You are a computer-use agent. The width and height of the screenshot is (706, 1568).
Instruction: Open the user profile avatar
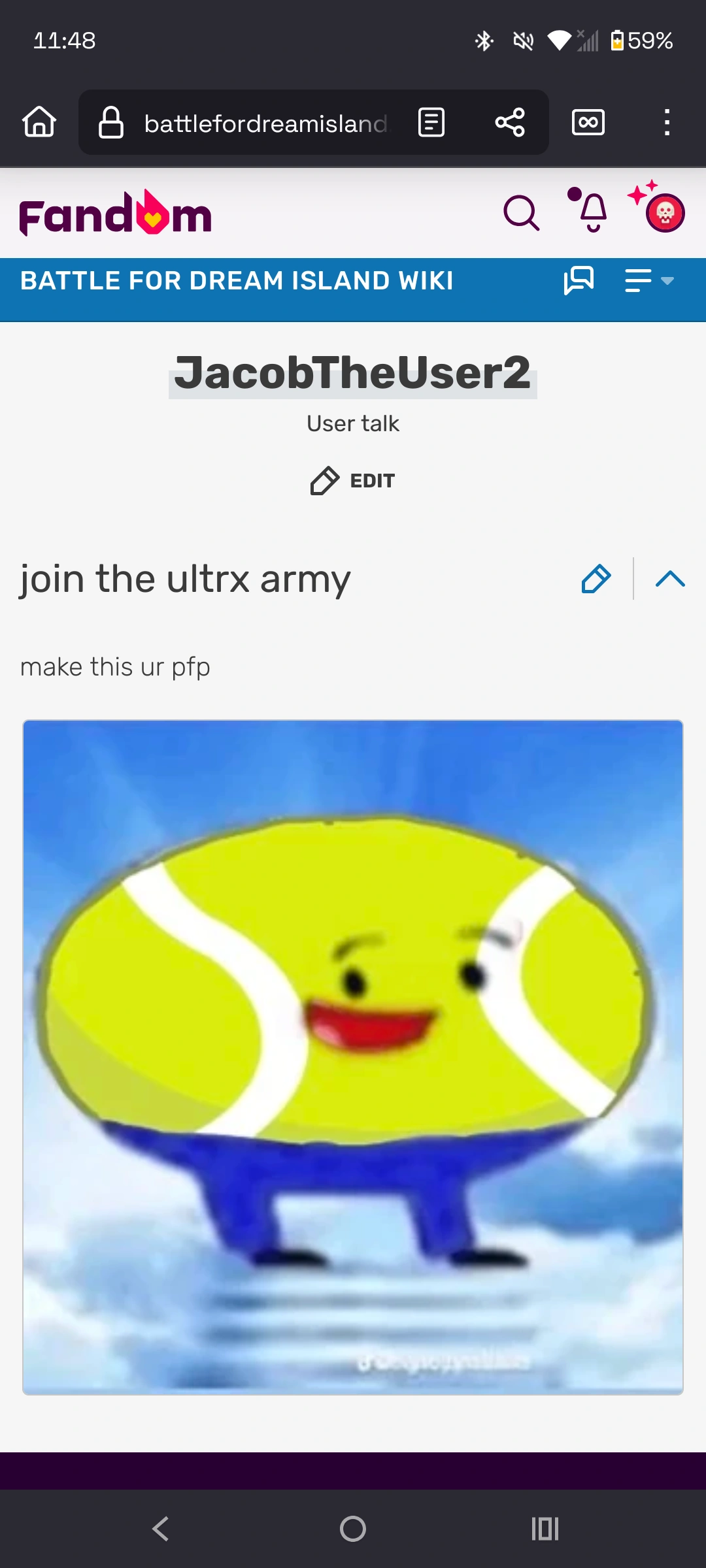pyautogui.click(x=665, y=213)
